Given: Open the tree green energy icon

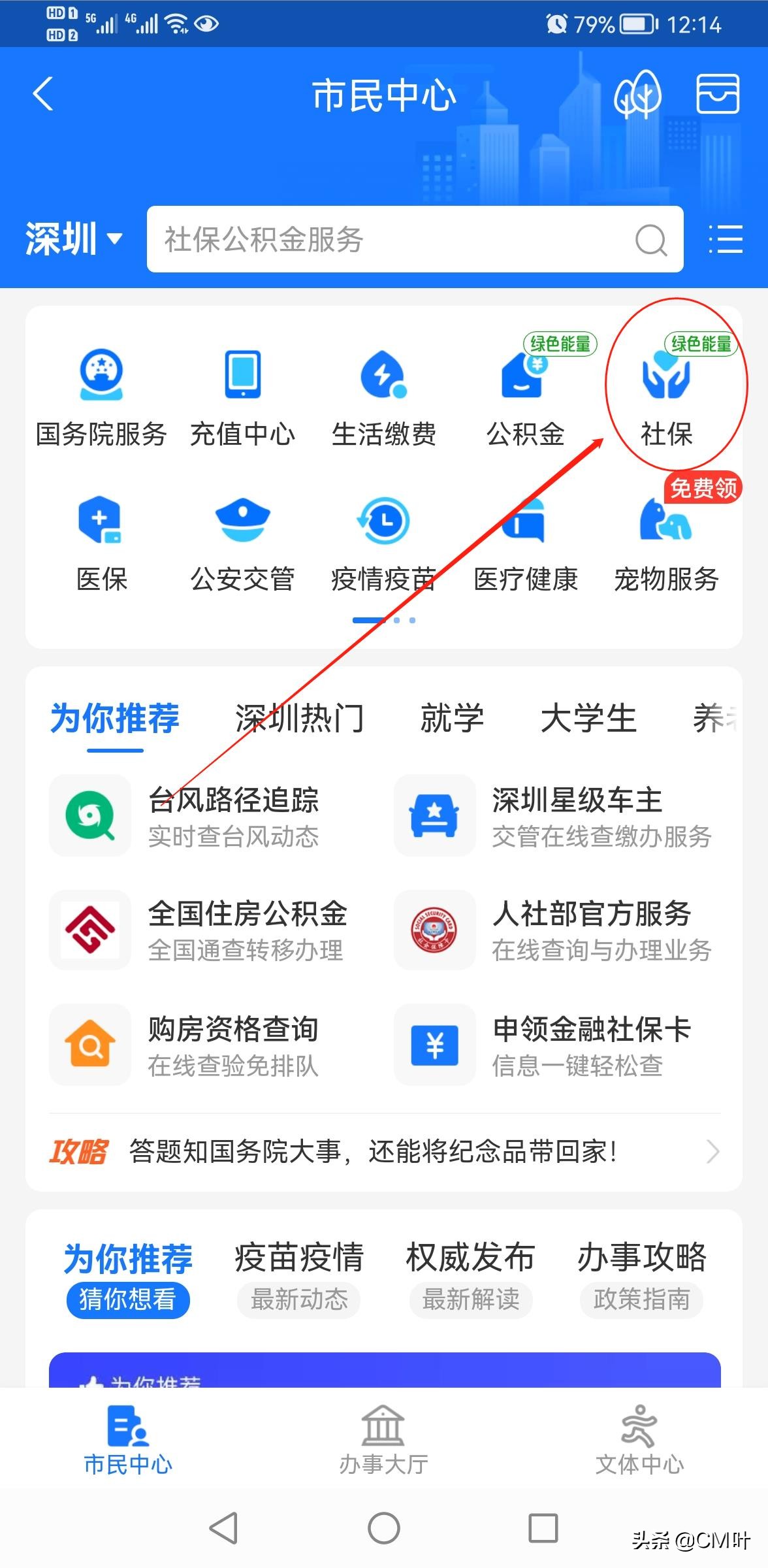Looking at the screenshot, I should [637, 95].
